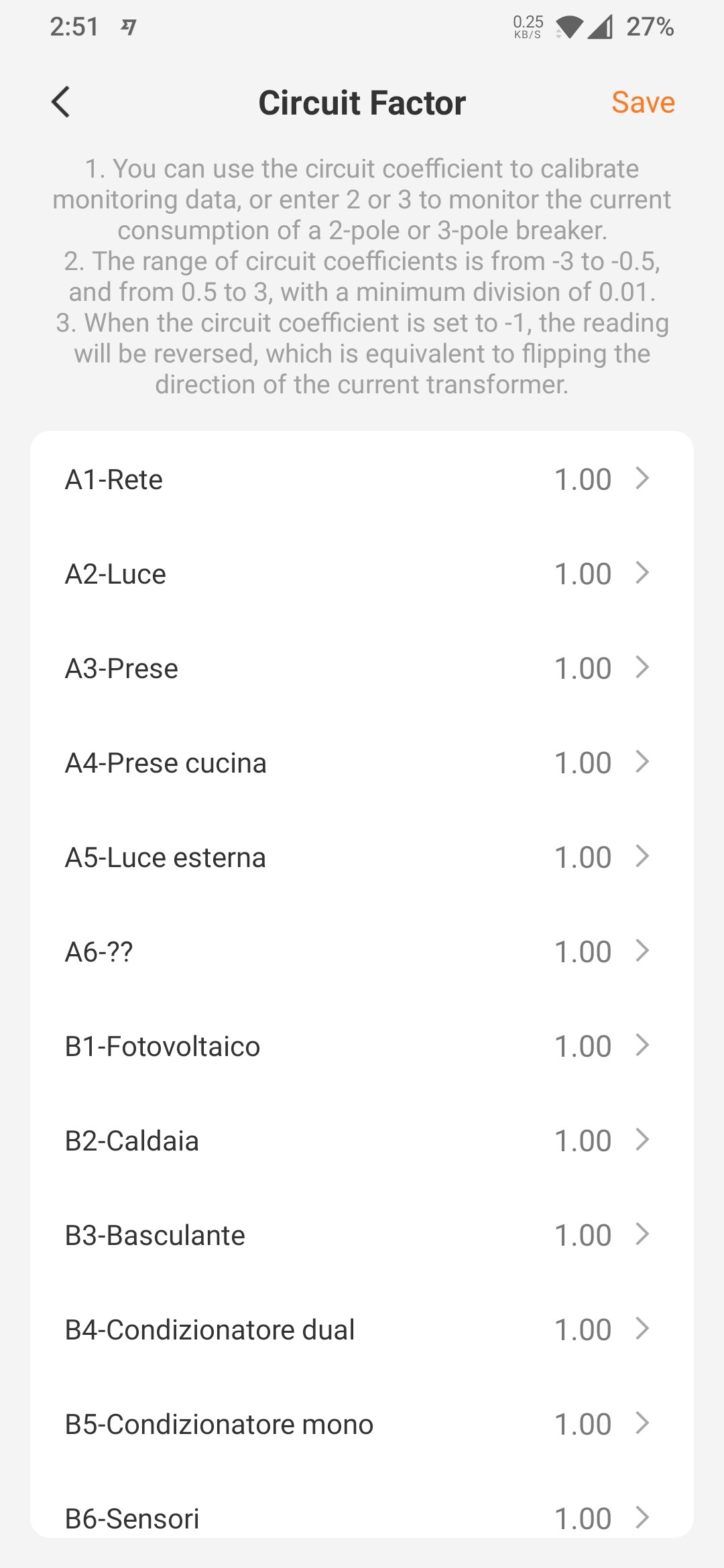The width and height of the screenshot is (724, 1568).
Task: Save the circuit factor settings
Action: [642, 103]
